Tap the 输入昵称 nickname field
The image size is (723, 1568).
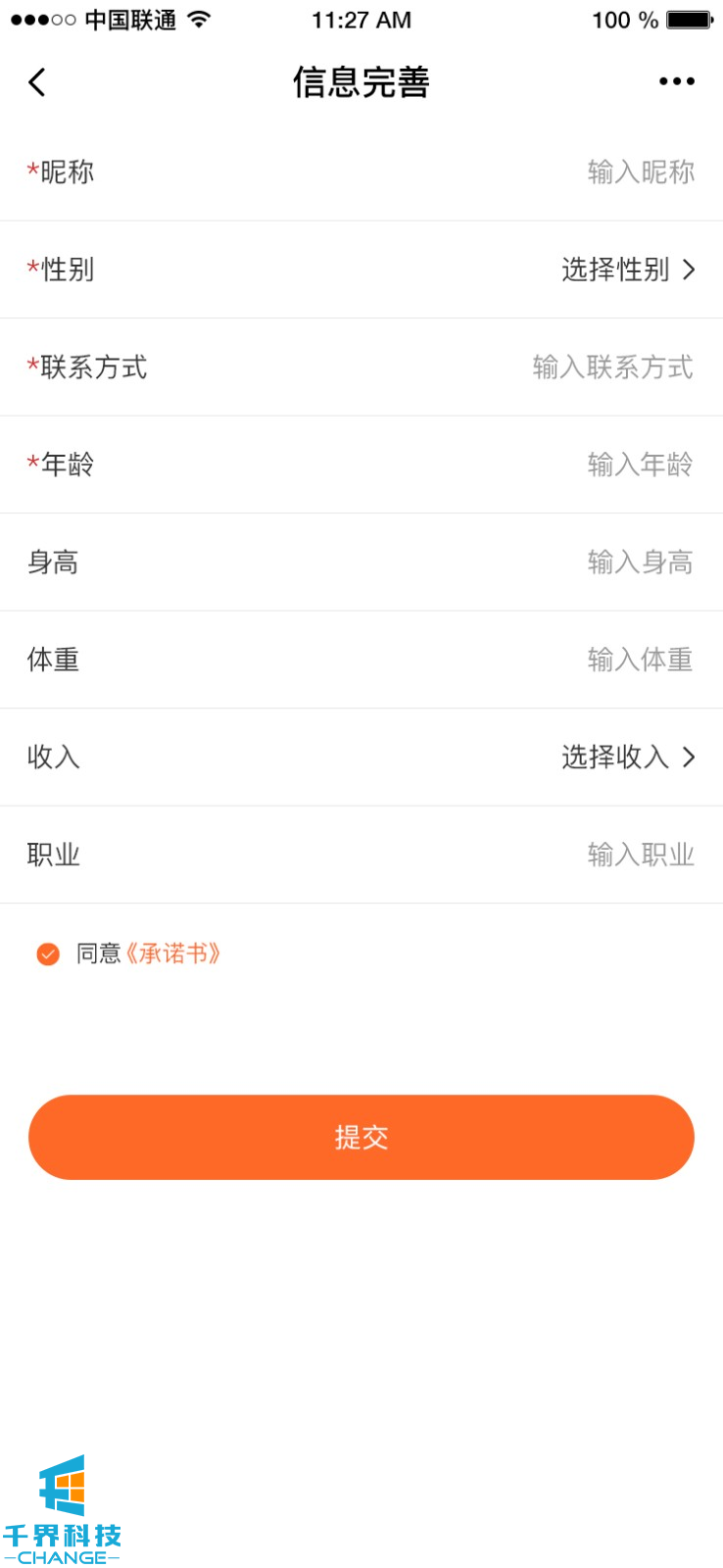coord(641,172)
